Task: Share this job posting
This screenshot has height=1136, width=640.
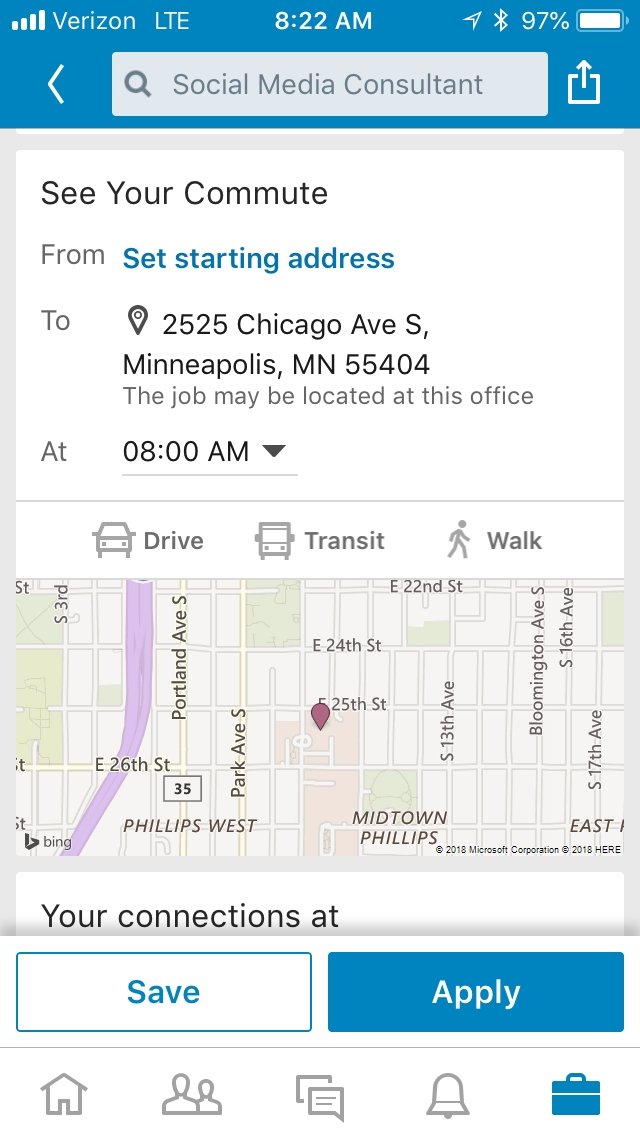Action: (x=583, y=83)
